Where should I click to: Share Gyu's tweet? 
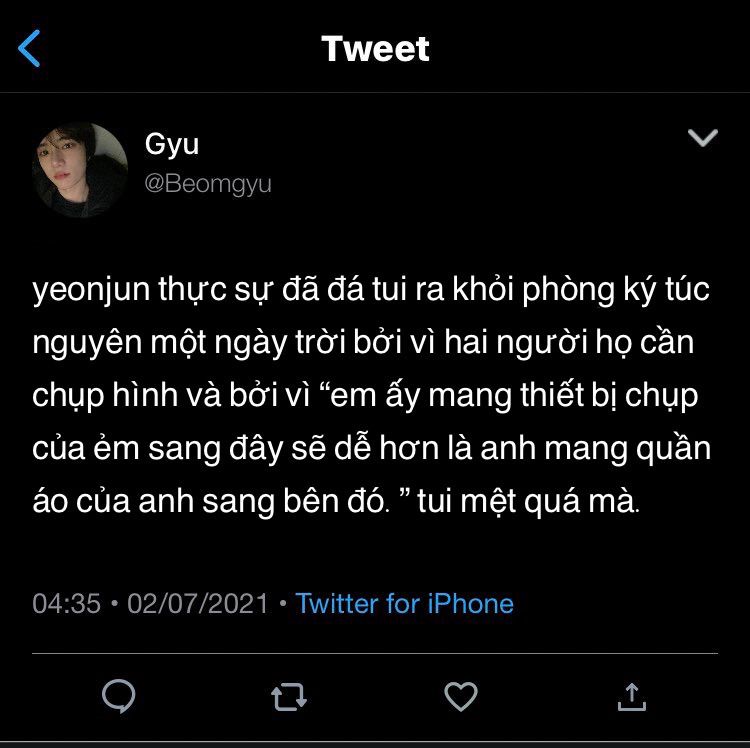coord(631,696)
